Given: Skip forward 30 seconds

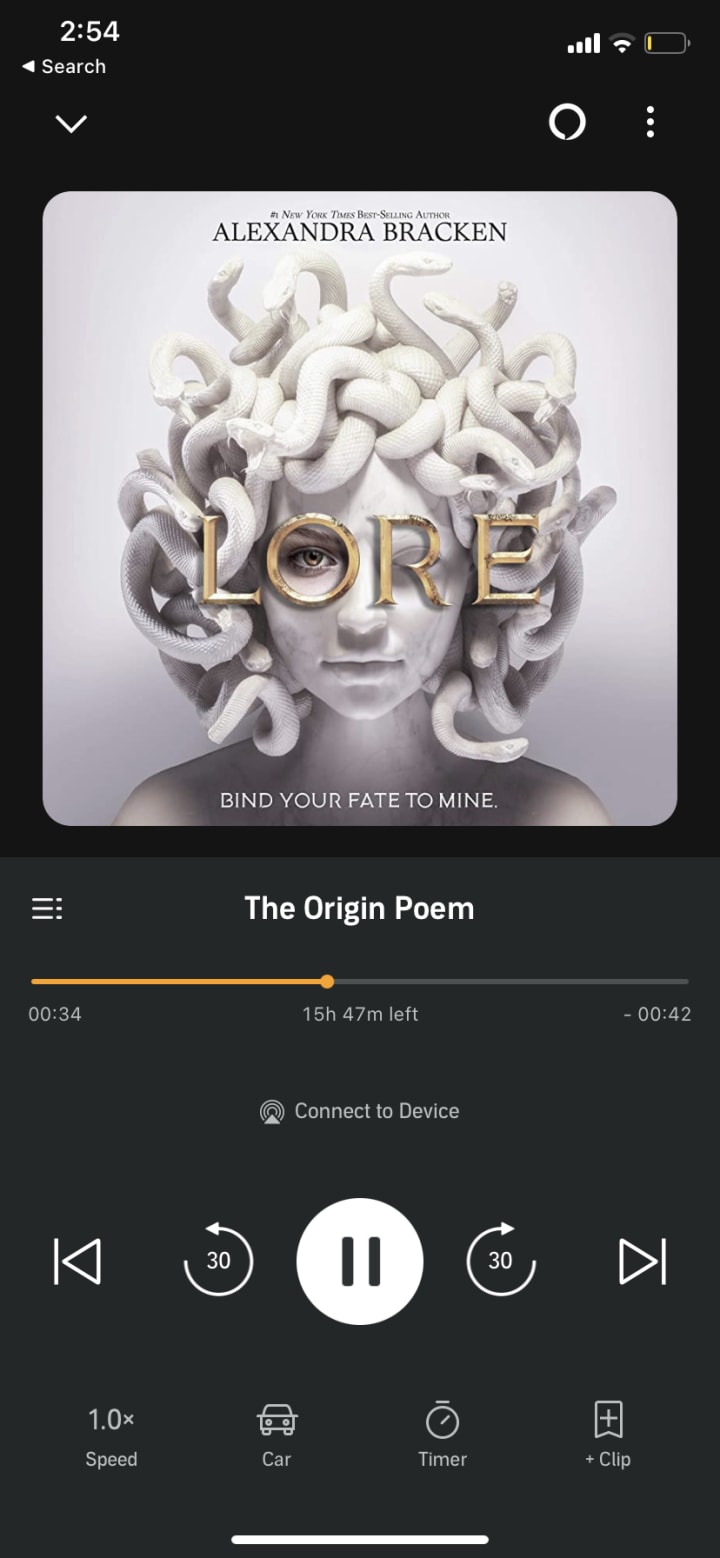Looking at the screenshot, I should point(500,1260).
